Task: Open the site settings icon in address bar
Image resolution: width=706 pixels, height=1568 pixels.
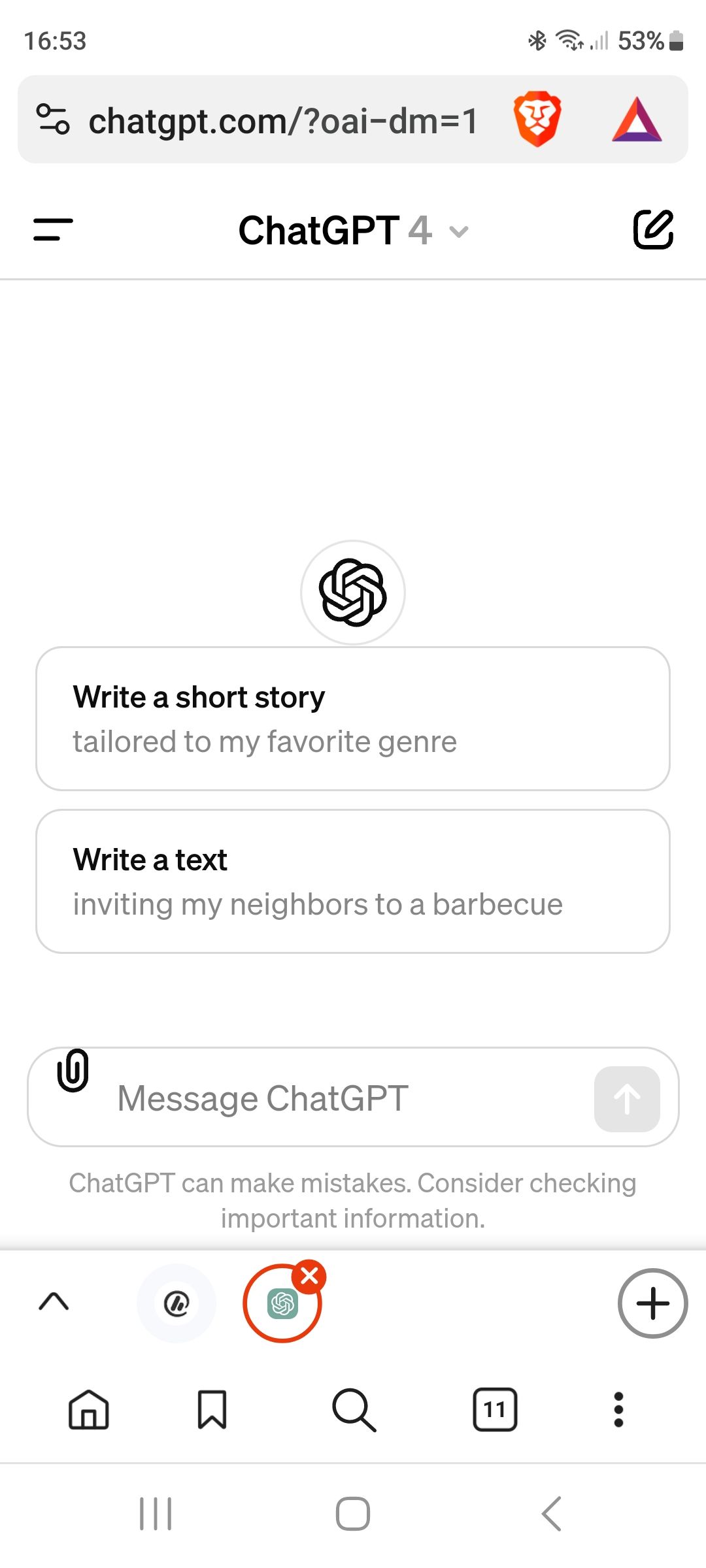Action: tap(53, 120)
